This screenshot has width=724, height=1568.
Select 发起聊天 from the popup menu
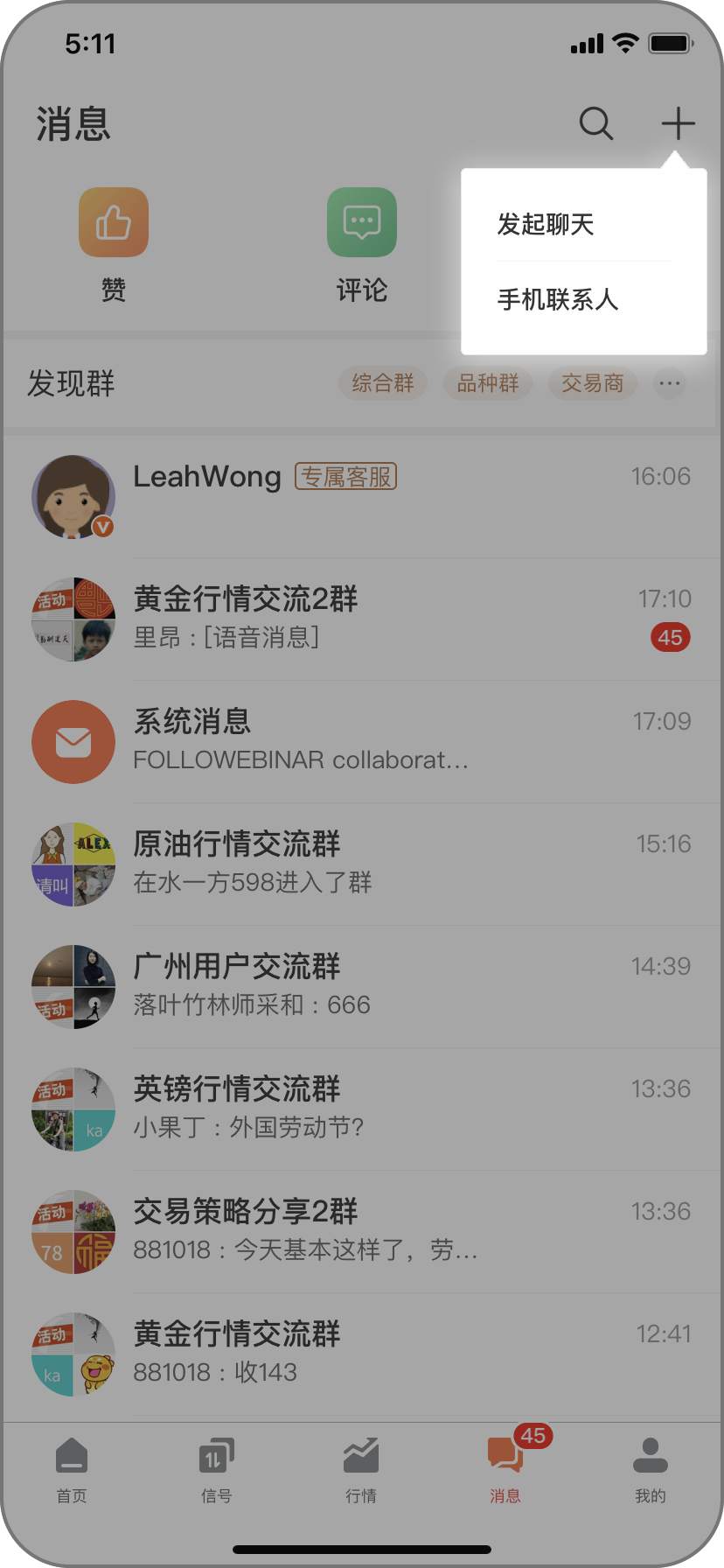[546, 224]
